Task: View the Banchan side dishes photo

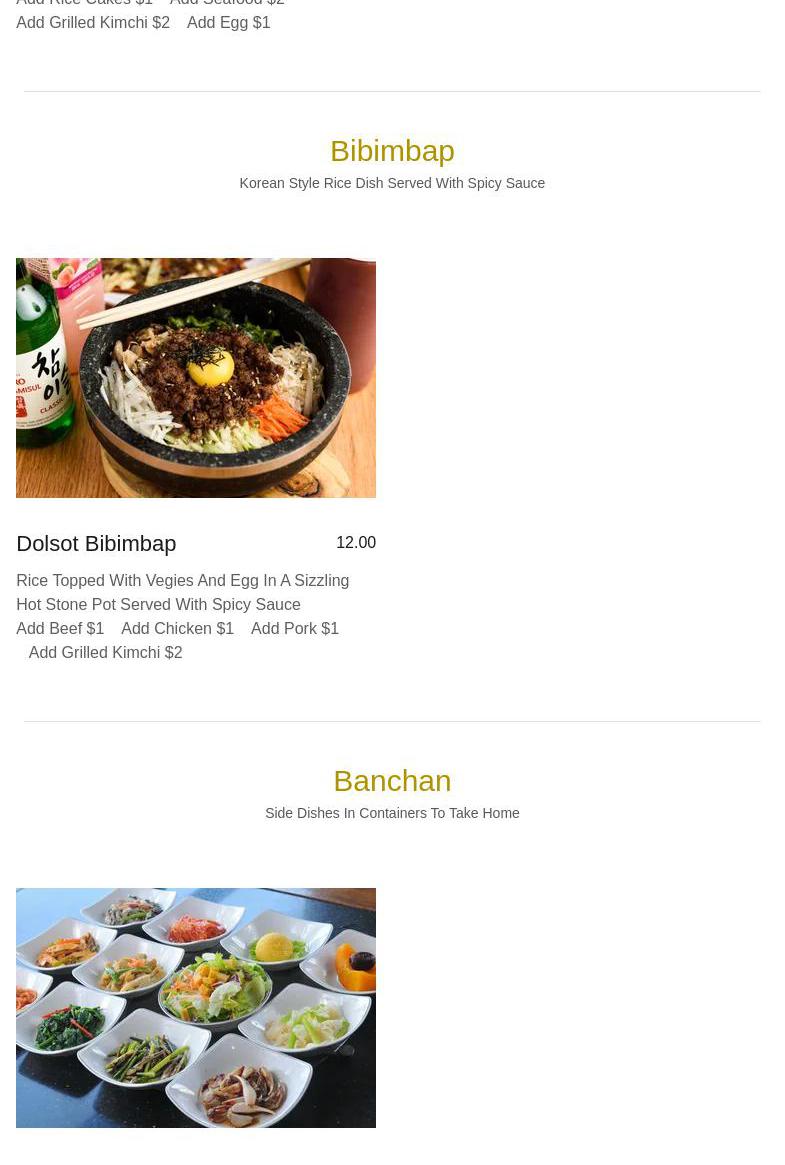Action: (196, 1008)
